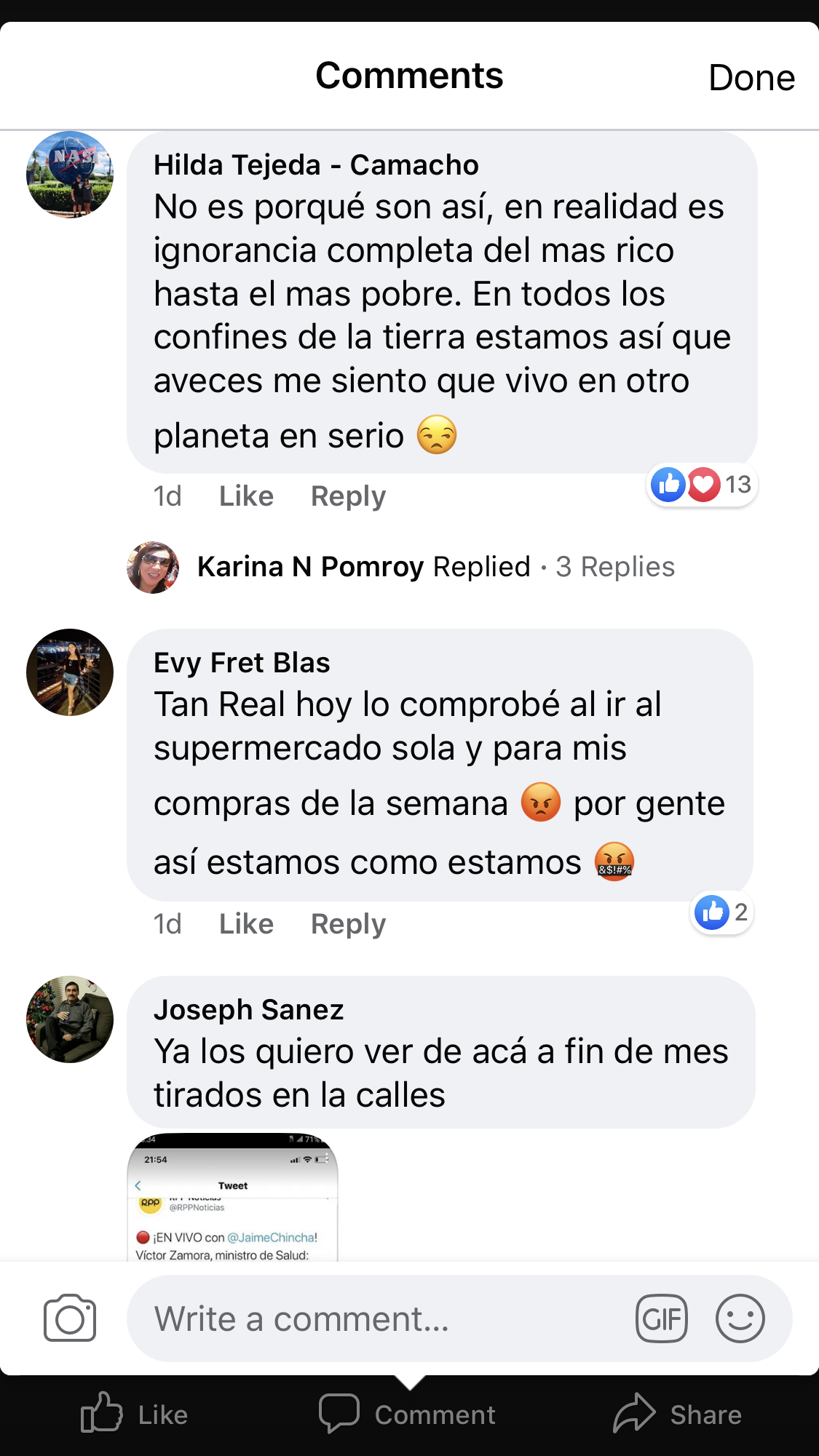Viewport: 819px width, 1456px height.
Task: Tap Comment in the bottom bar
Action: tap(408, 1415)
